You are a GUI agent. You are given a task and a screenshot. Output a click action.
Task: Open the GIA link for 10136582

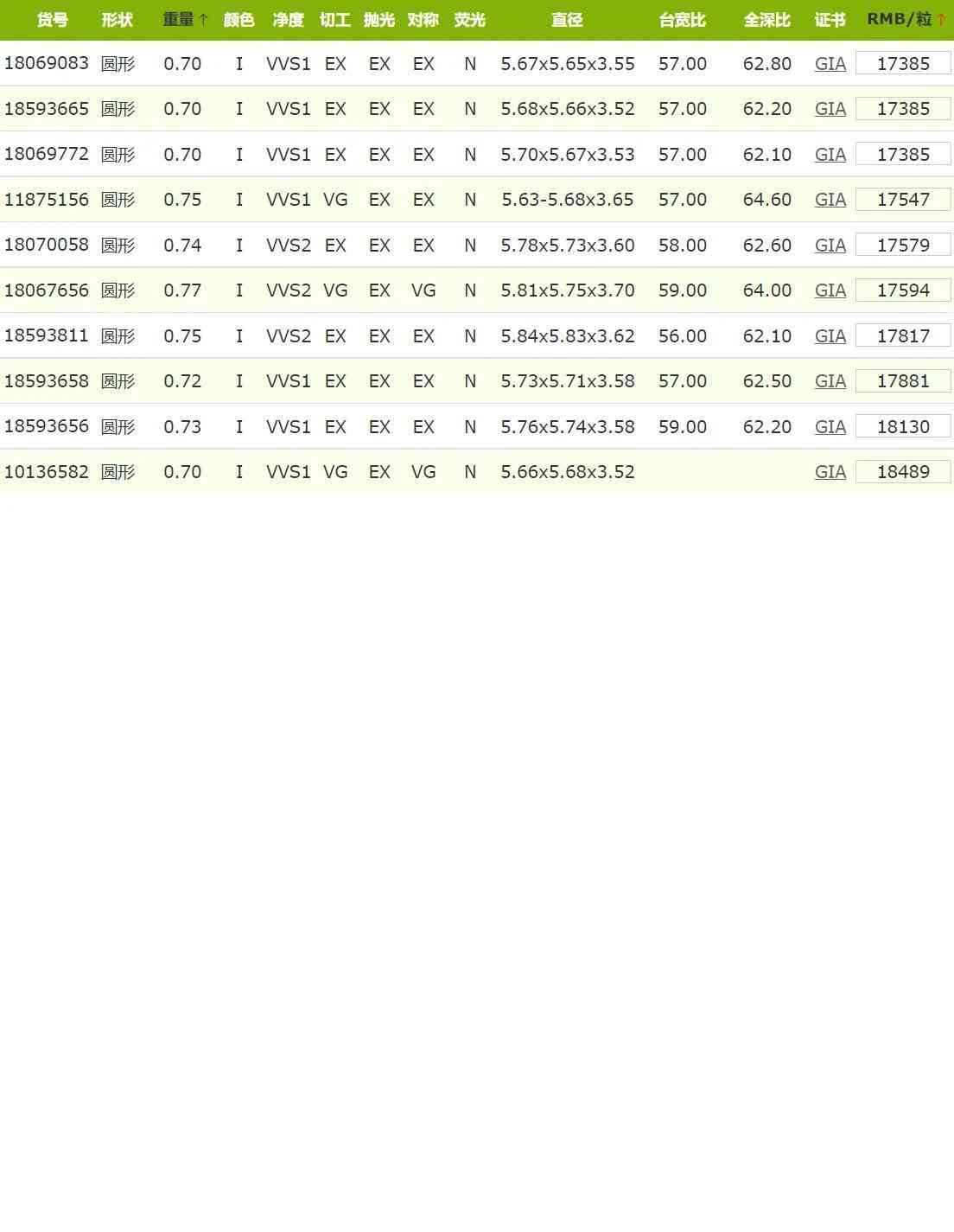coord(830,472)
